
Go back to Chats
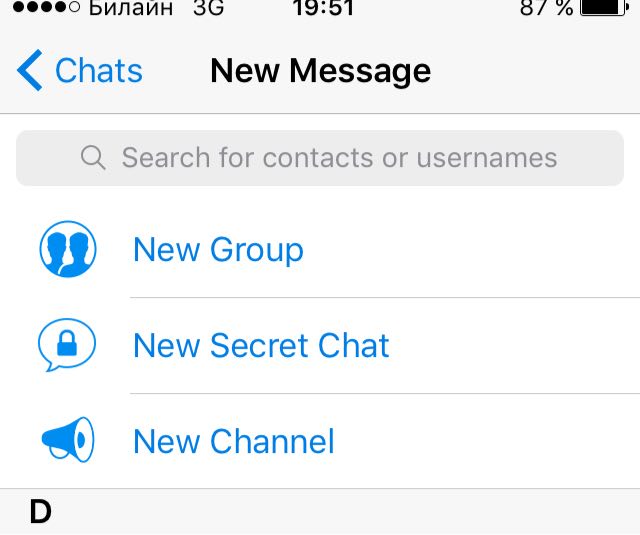tap(80, 71)
